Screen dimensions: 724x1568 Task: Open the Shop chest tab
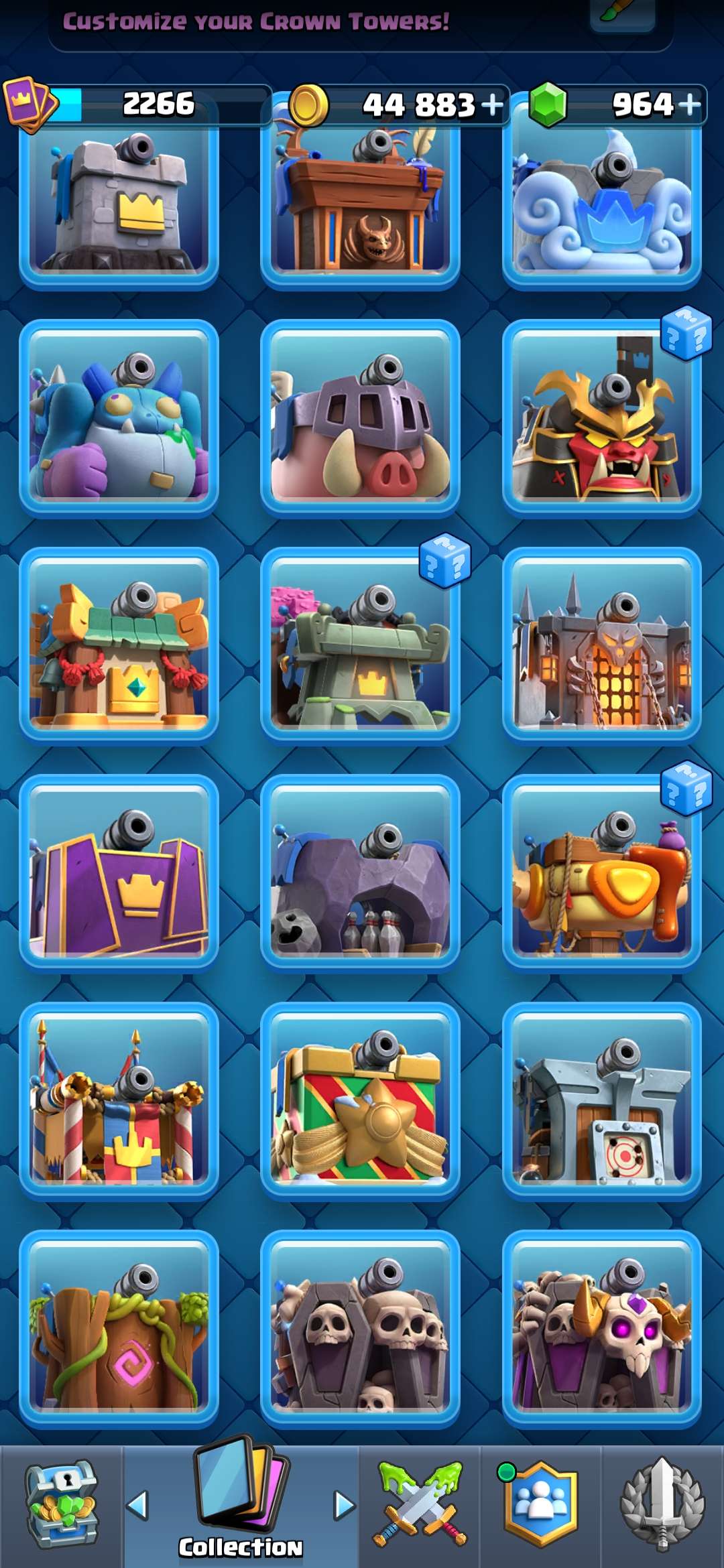tap(62, 1505)
